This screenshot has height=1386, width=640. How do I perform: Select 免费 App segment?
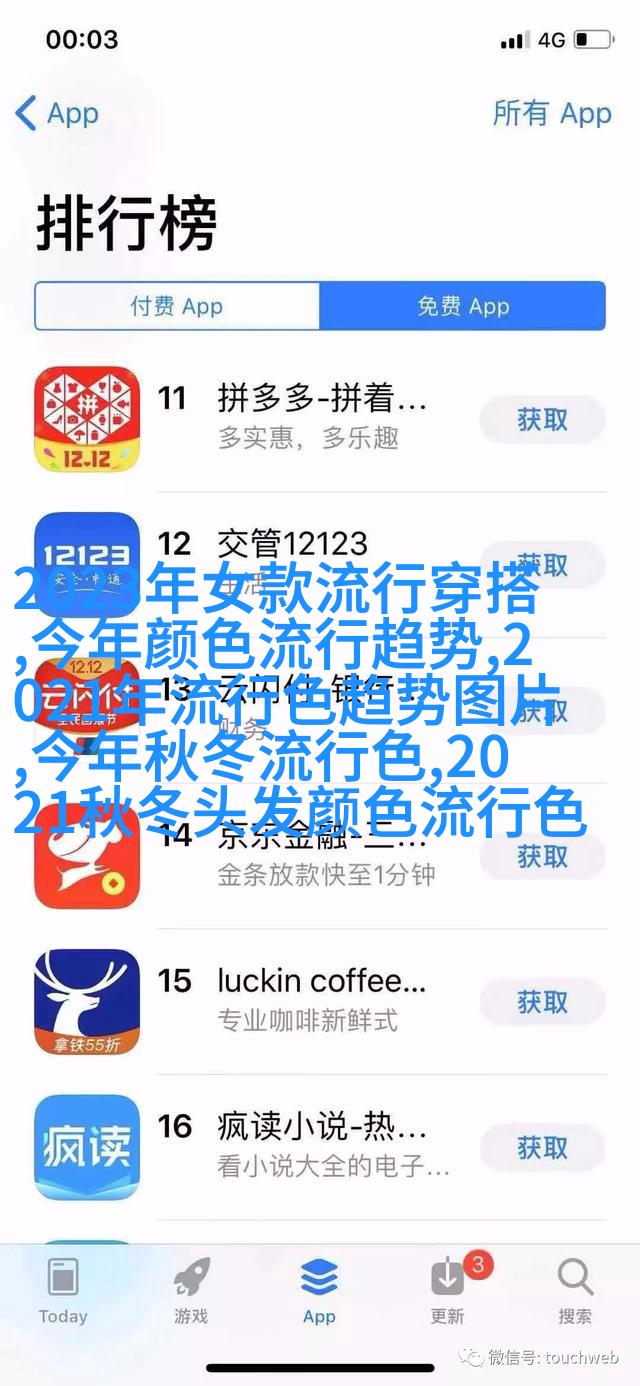pyautogui.click(x=463, y=306)
